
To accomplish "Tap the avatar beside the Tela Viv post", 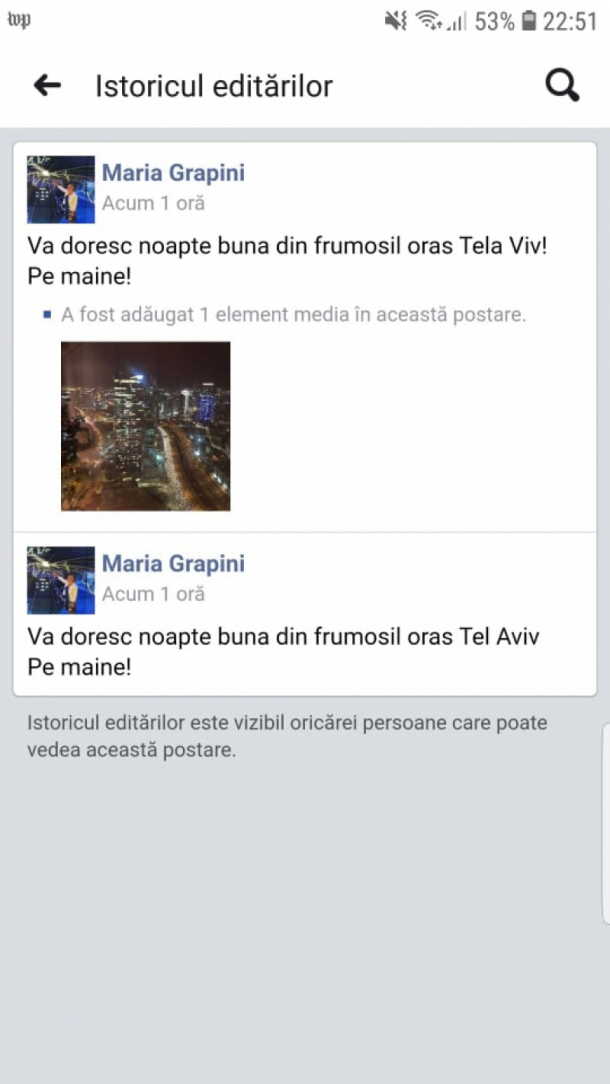I will [x=61, y=189].
